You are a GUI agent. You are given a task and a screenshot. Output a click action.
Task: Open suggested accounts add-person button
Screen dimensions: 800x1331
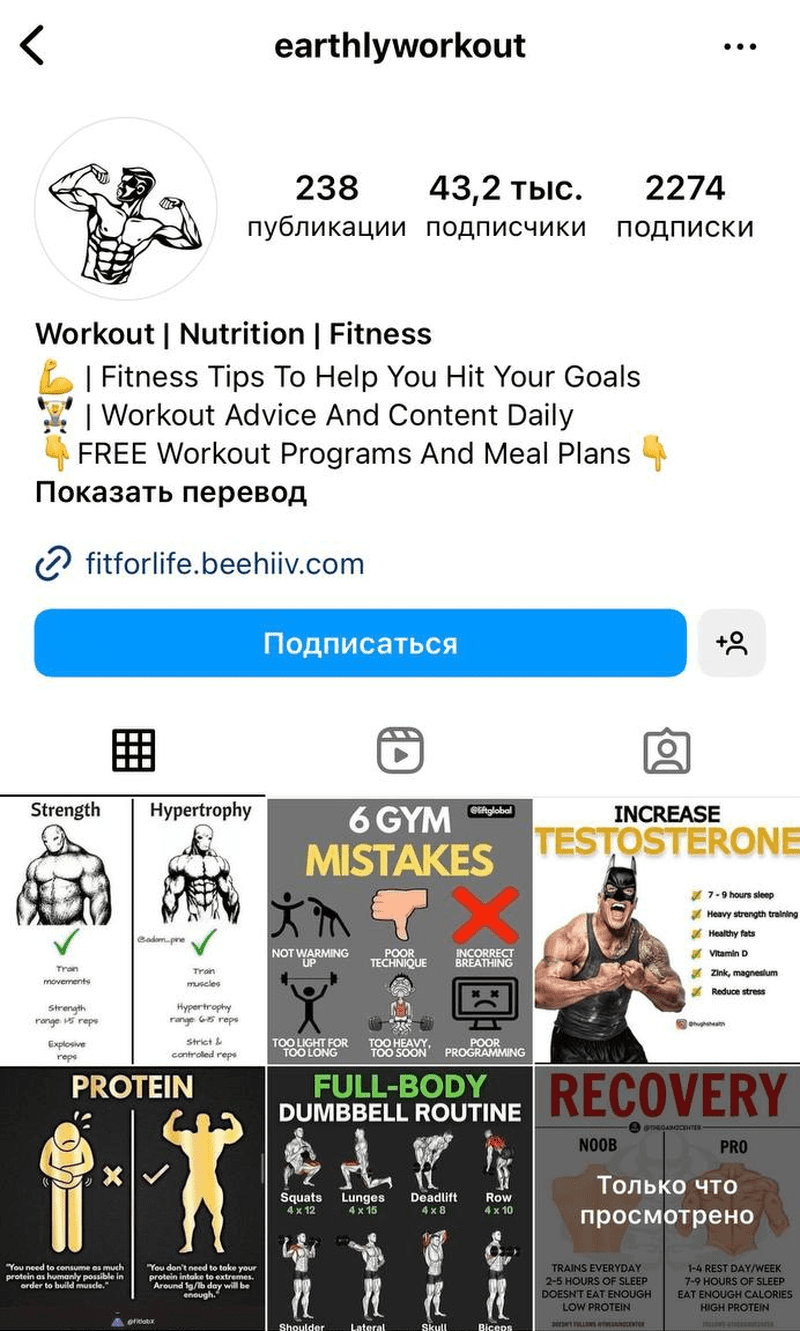[732, 643]
